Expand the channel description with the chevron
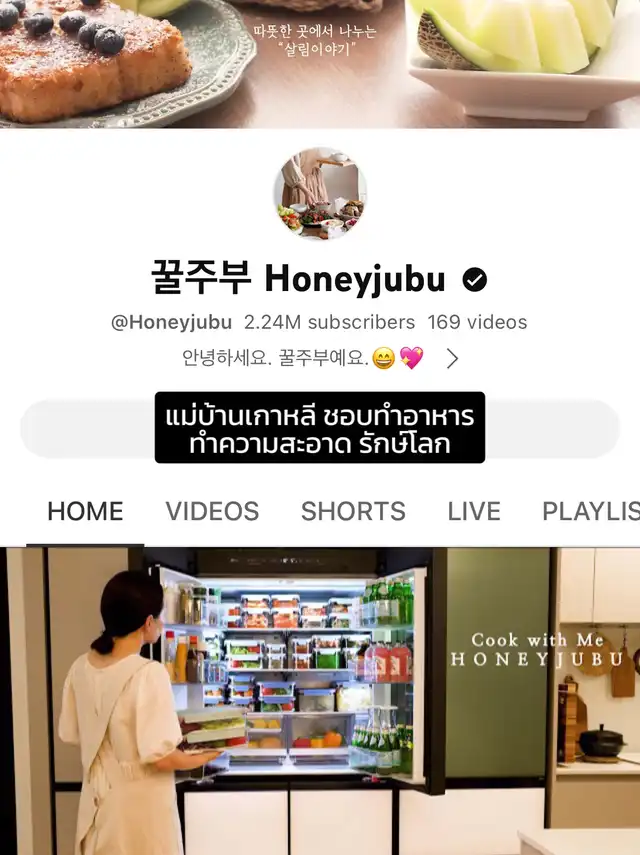The height and width of the screenshot is (855, 640). (x=452, y=358)
